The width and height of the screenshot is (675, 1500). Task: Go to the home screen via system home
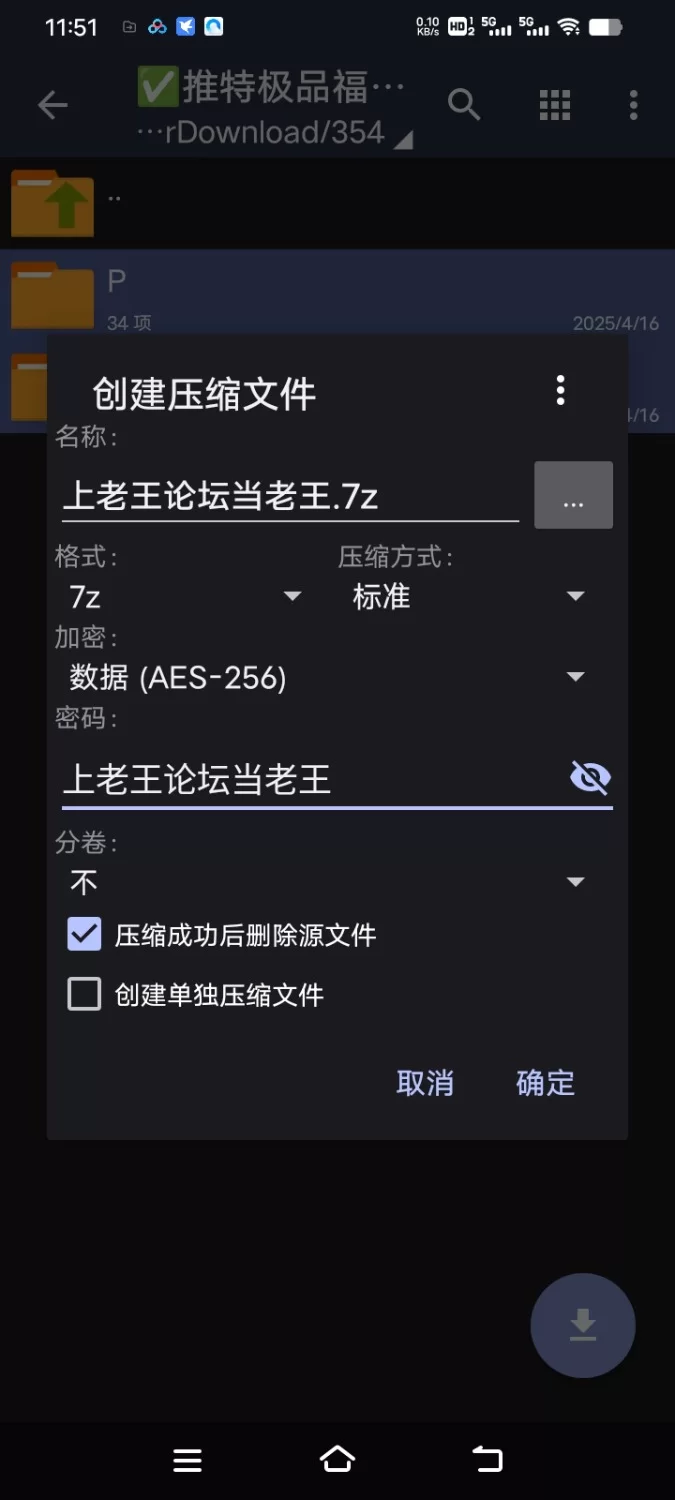337,1460
